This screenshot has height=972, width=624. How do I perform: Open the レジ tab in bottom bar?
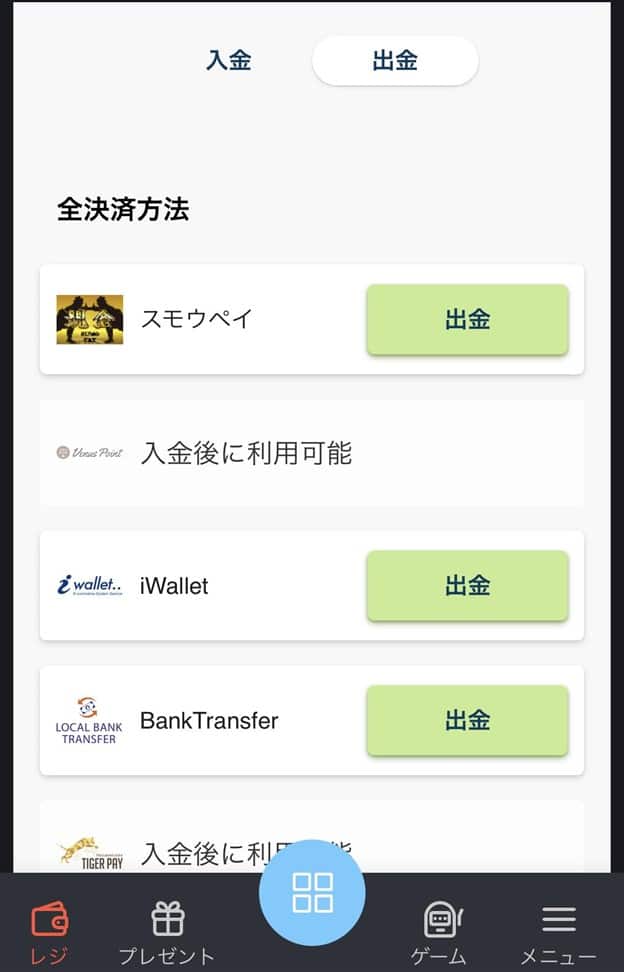49,932
